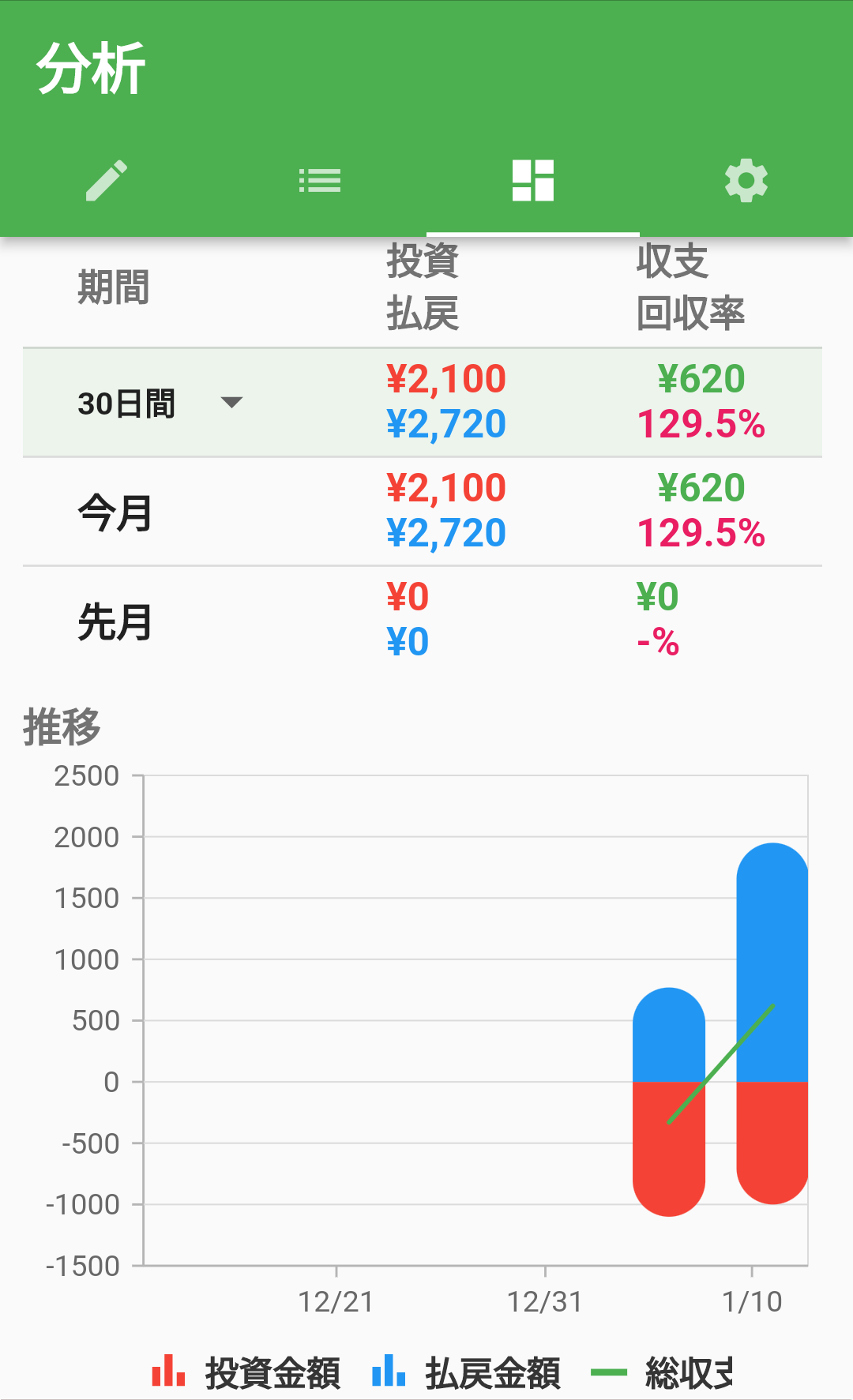Viewport: 853px width, 1400px height.
Task: Open the settings gear tab
Action: point(746,181)
